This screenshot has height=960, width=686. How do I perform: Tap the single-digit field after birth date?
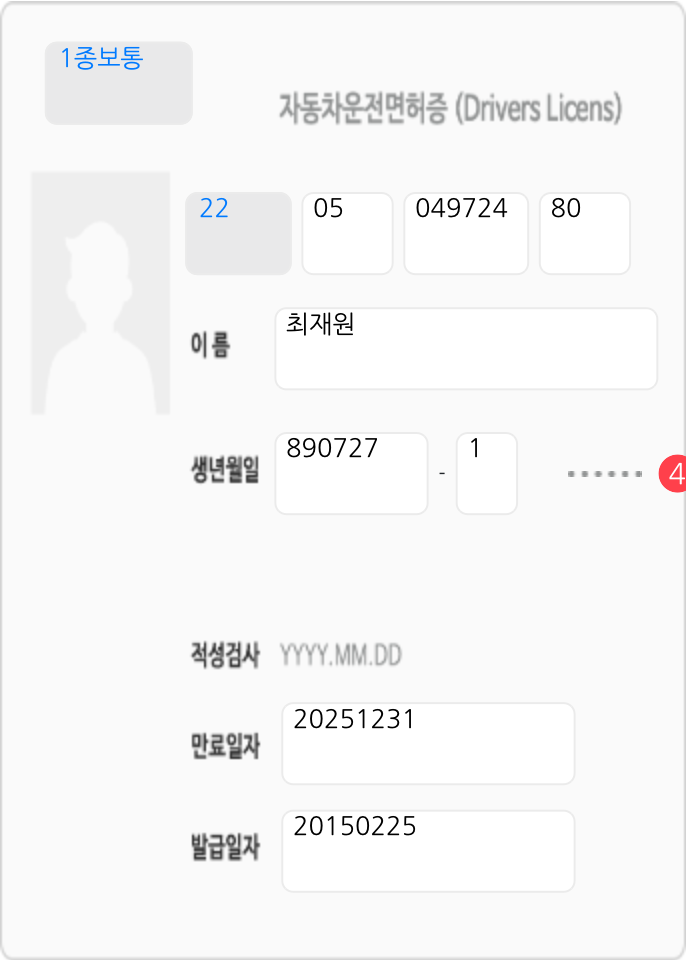pos(486,474)
